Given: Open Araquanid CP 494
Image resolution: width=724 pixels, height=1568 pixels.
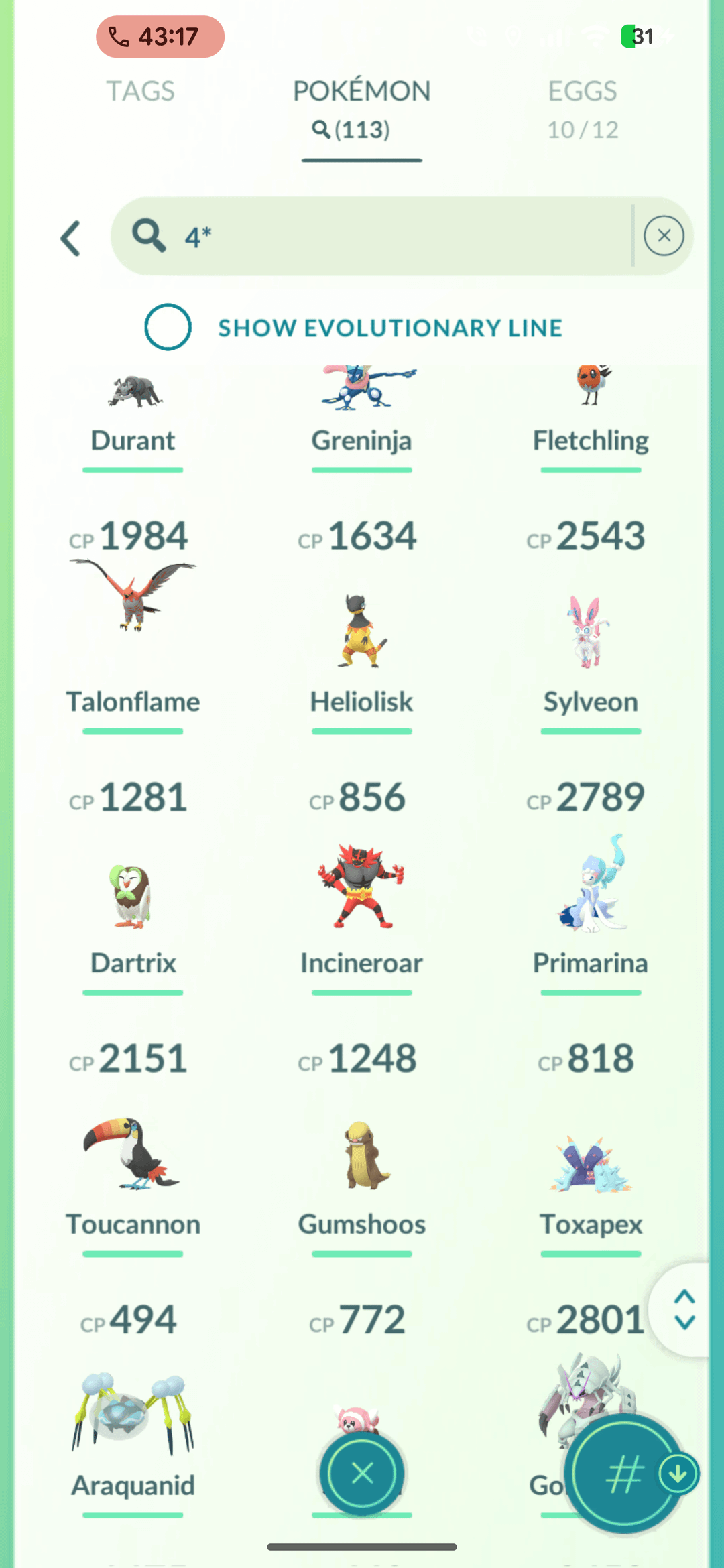Looking at the screenshot, I should tap(133, 1414).
